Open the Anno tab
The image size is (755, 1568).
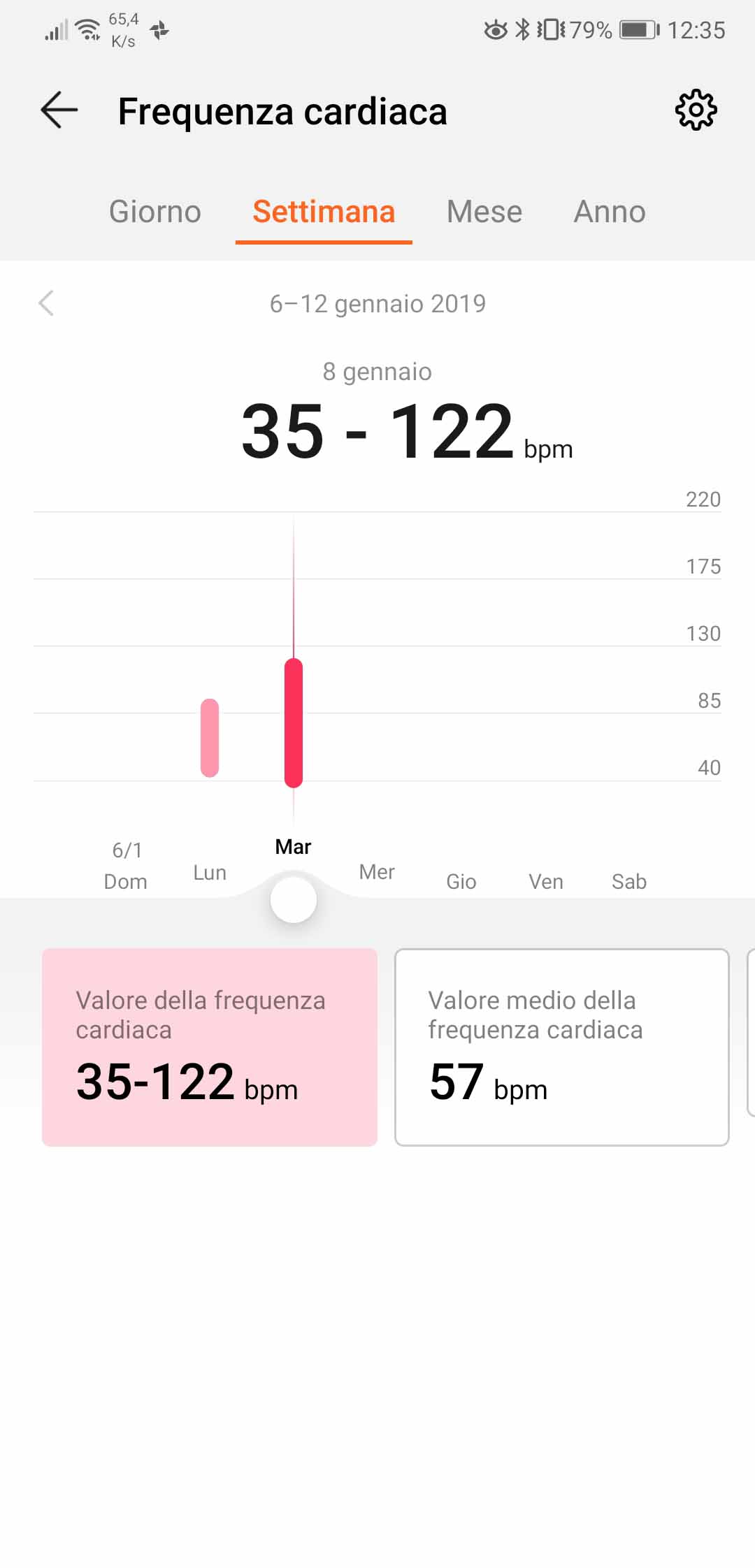610,212
